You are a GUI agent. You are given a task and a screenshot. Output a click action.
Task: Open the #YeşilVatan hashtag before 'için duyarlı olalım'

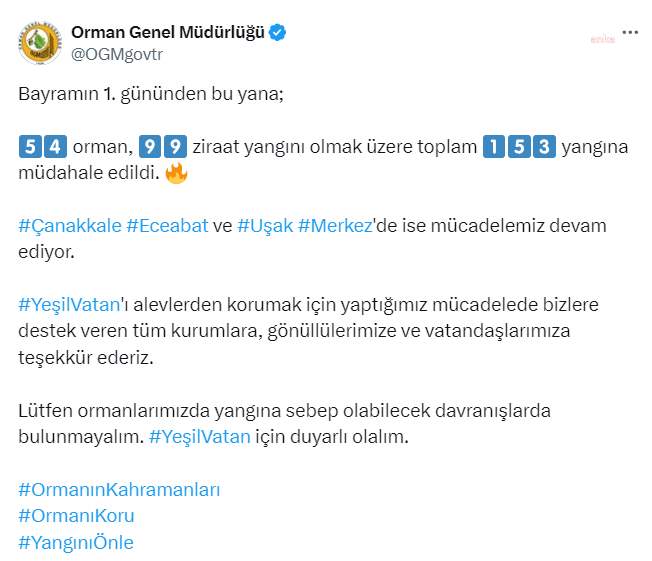pyautogui.click(x=199, y=437)
